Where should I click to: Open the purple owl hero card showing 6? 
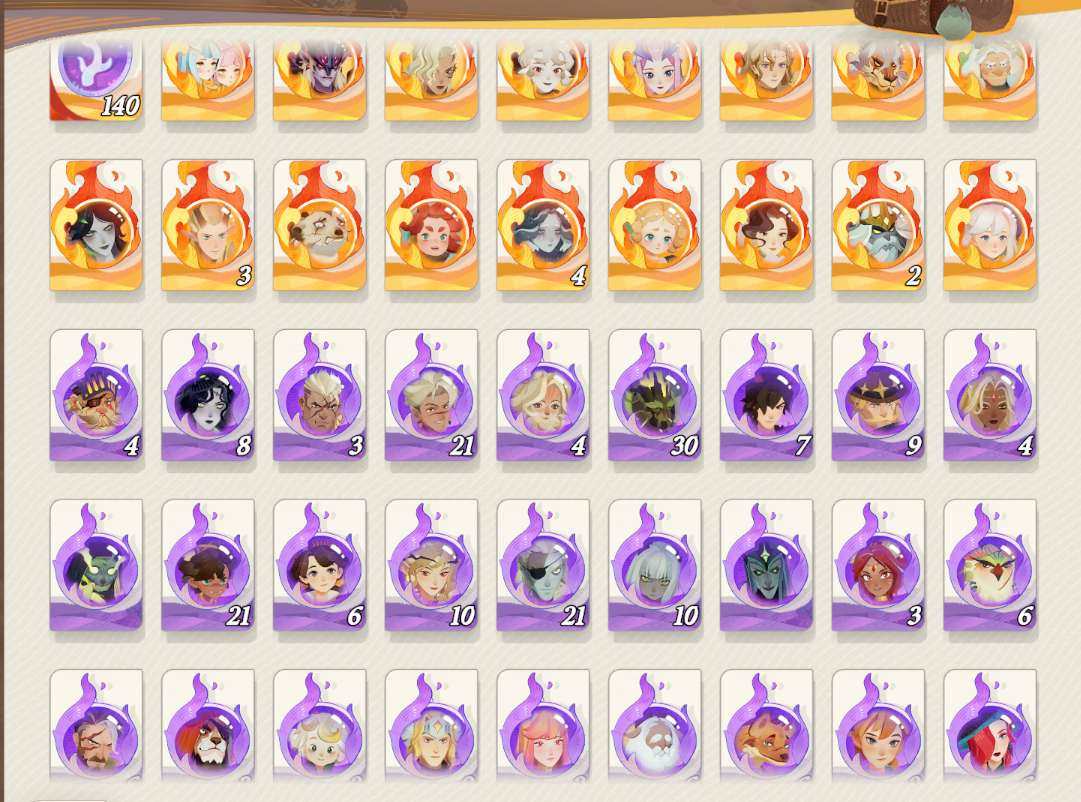990,565
